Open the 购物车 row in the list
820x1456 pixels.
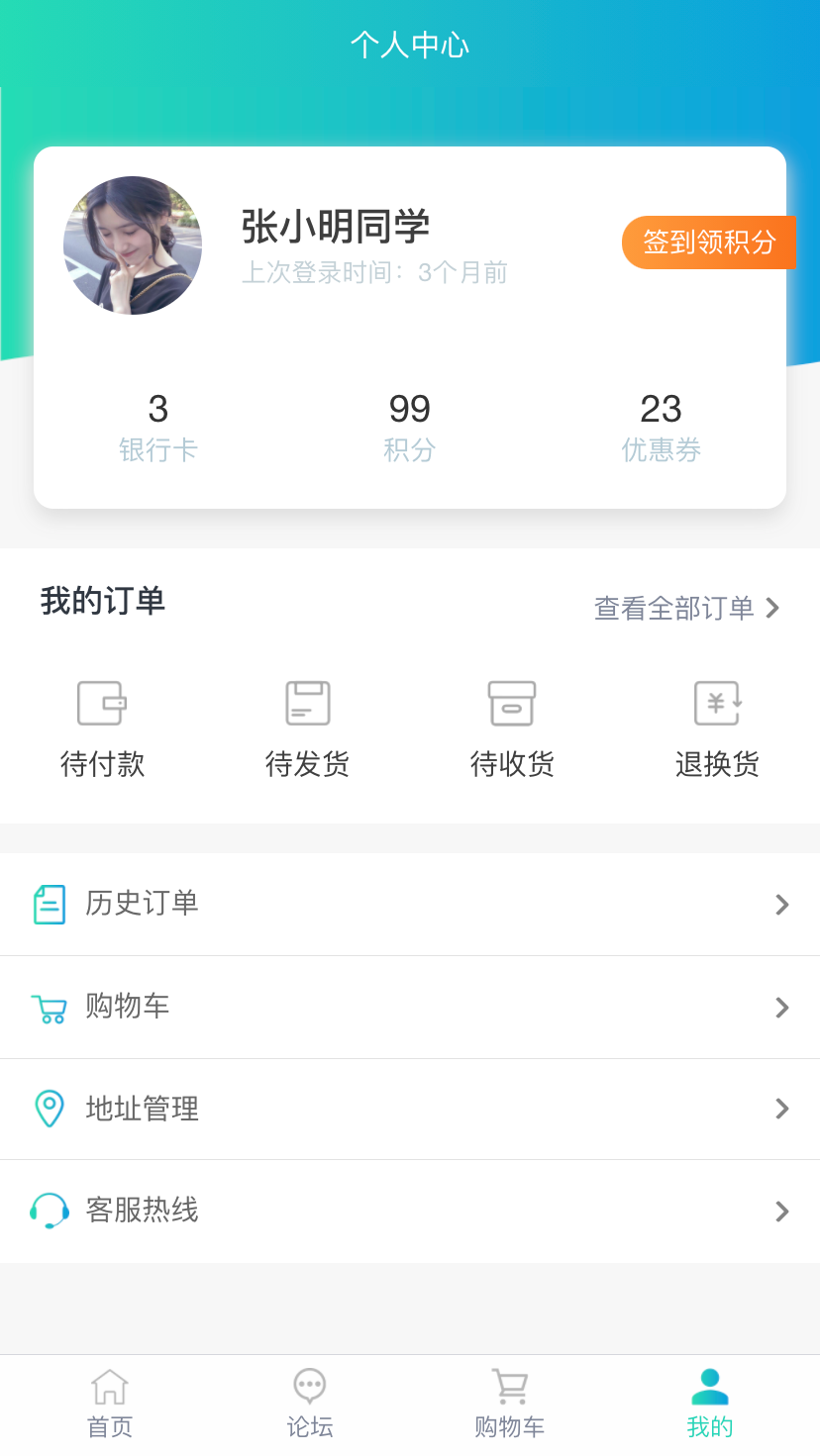[410, 1007]
